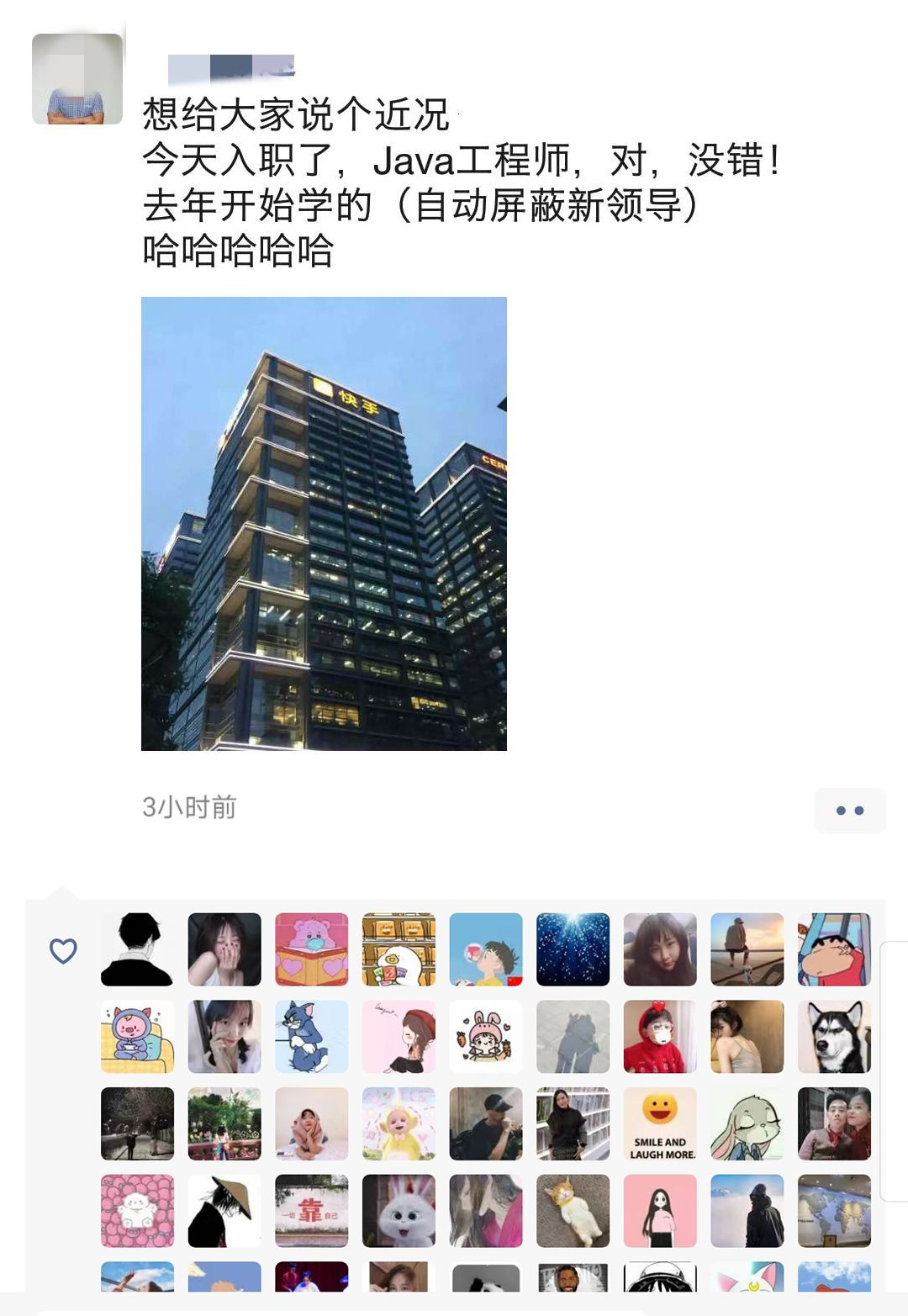This screenshot has width=908, height=1316.
Task: Open the posted building photo
Action: tap(324, 523)
